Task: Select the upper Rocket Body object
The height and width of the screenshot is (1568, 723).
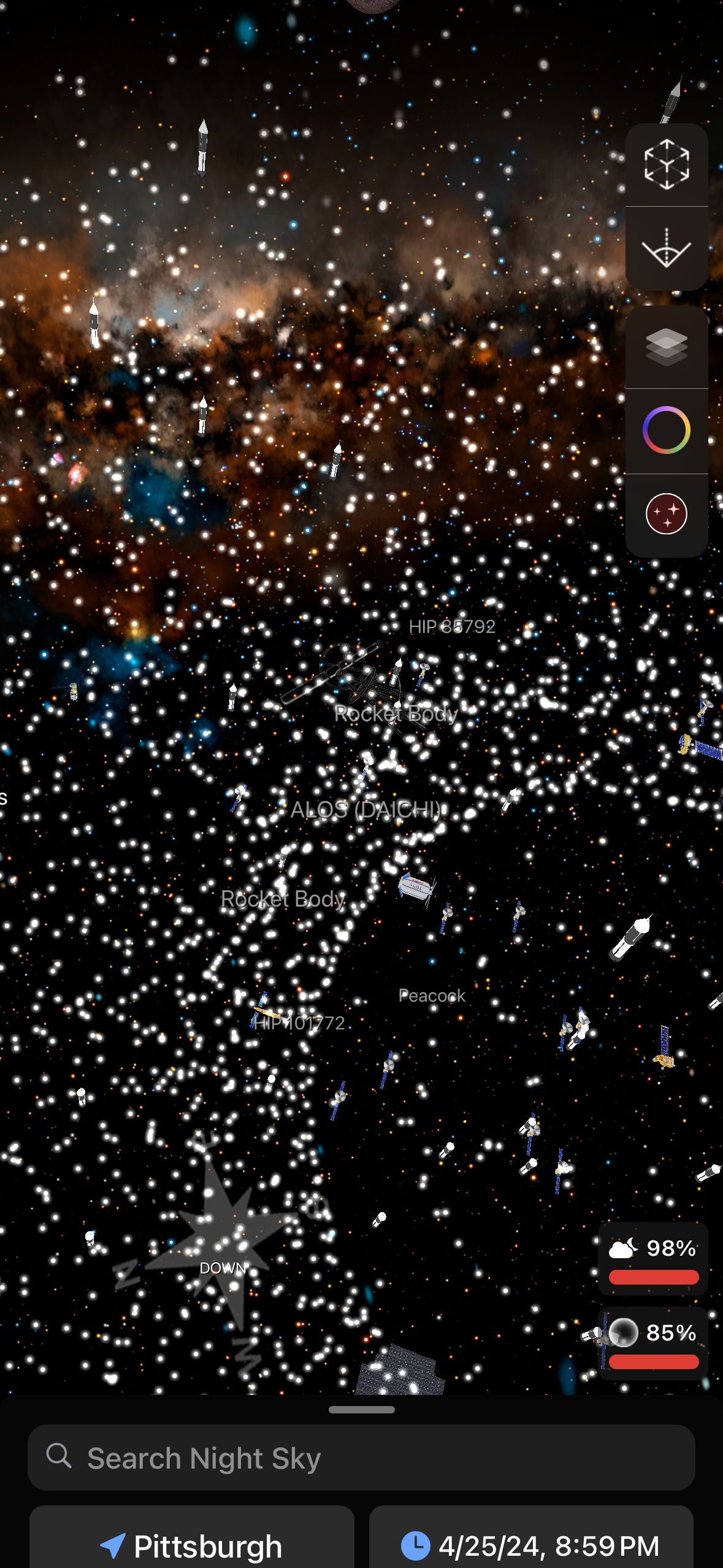Action: click(x=396, y=713)
